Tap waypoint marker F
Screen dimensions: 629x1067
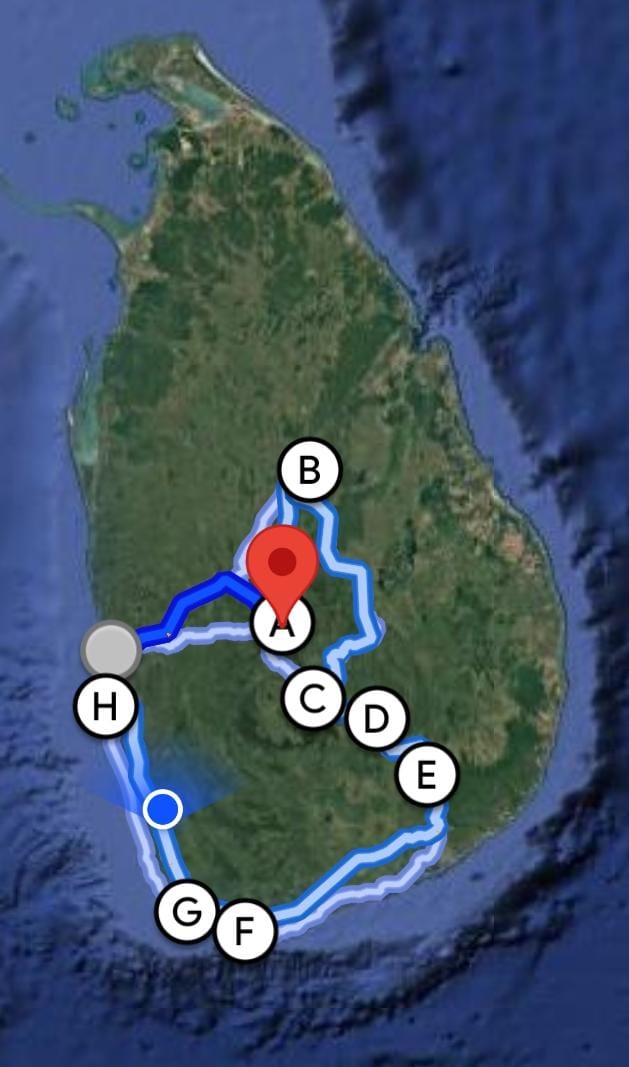click(x=244, y=931)
